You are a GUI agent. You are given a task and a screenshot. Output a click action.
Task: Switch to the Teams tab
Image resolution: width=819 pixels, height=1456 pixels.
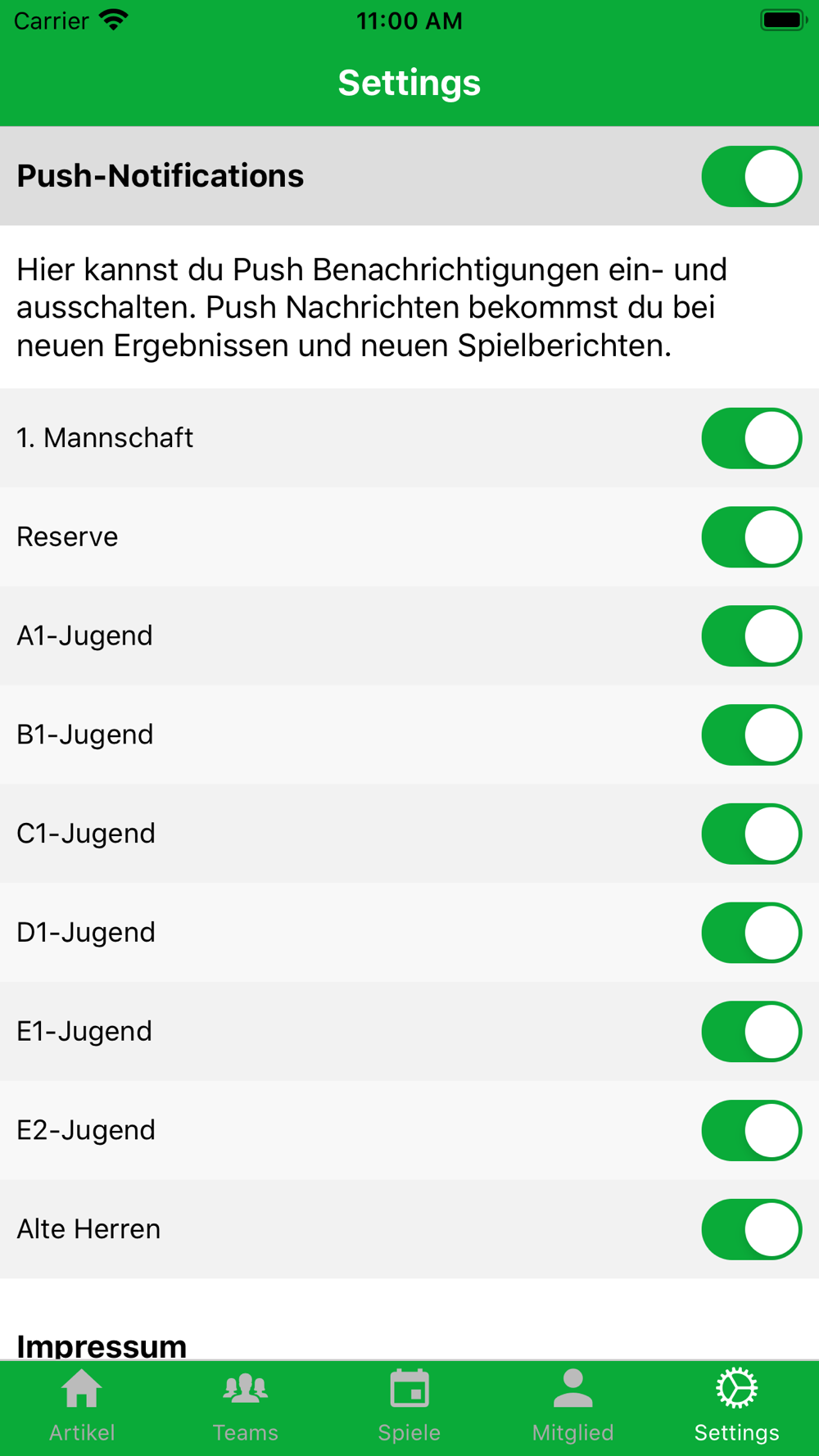click(x=246, y=1407)
